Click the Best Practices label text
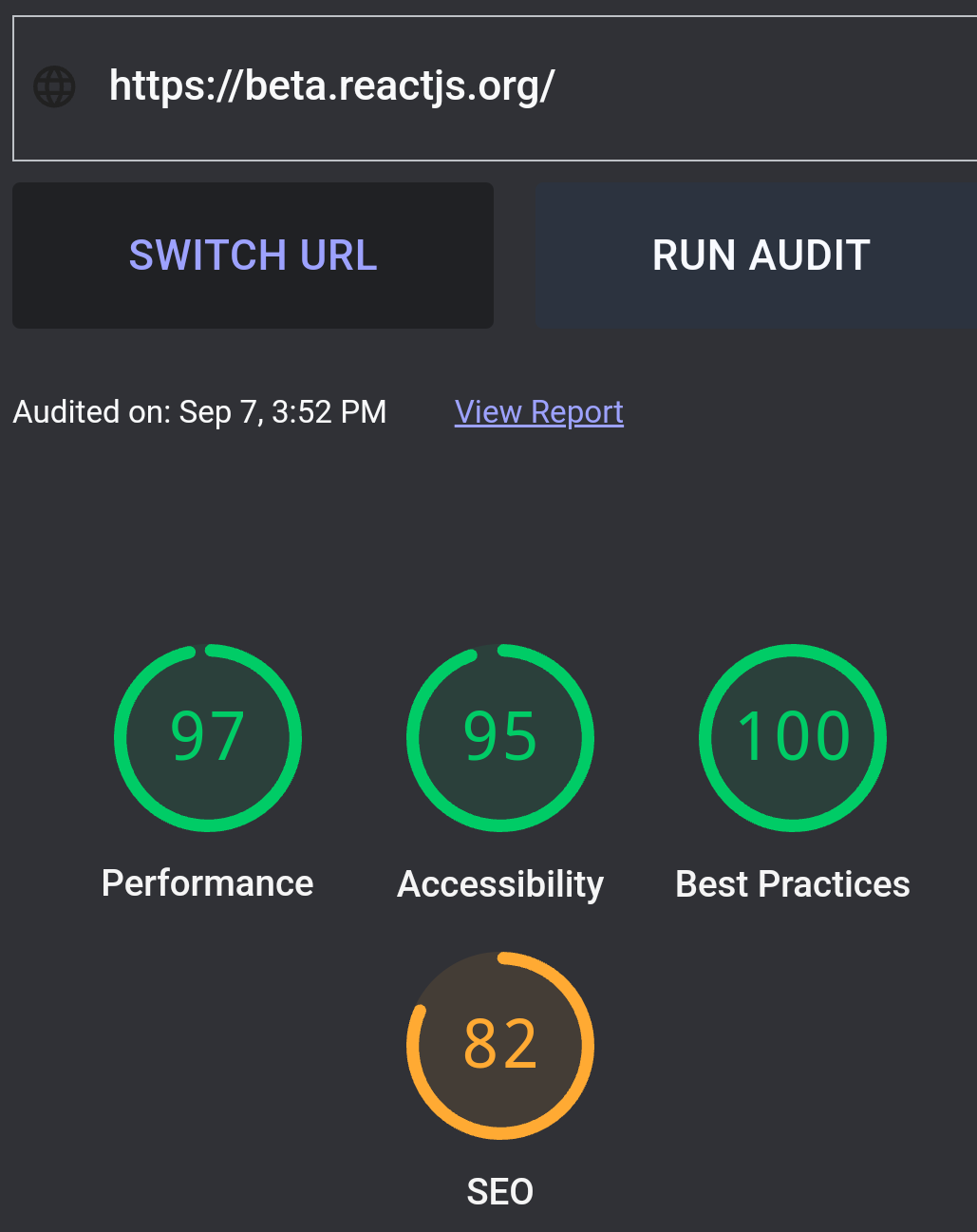 pos(792,883)
